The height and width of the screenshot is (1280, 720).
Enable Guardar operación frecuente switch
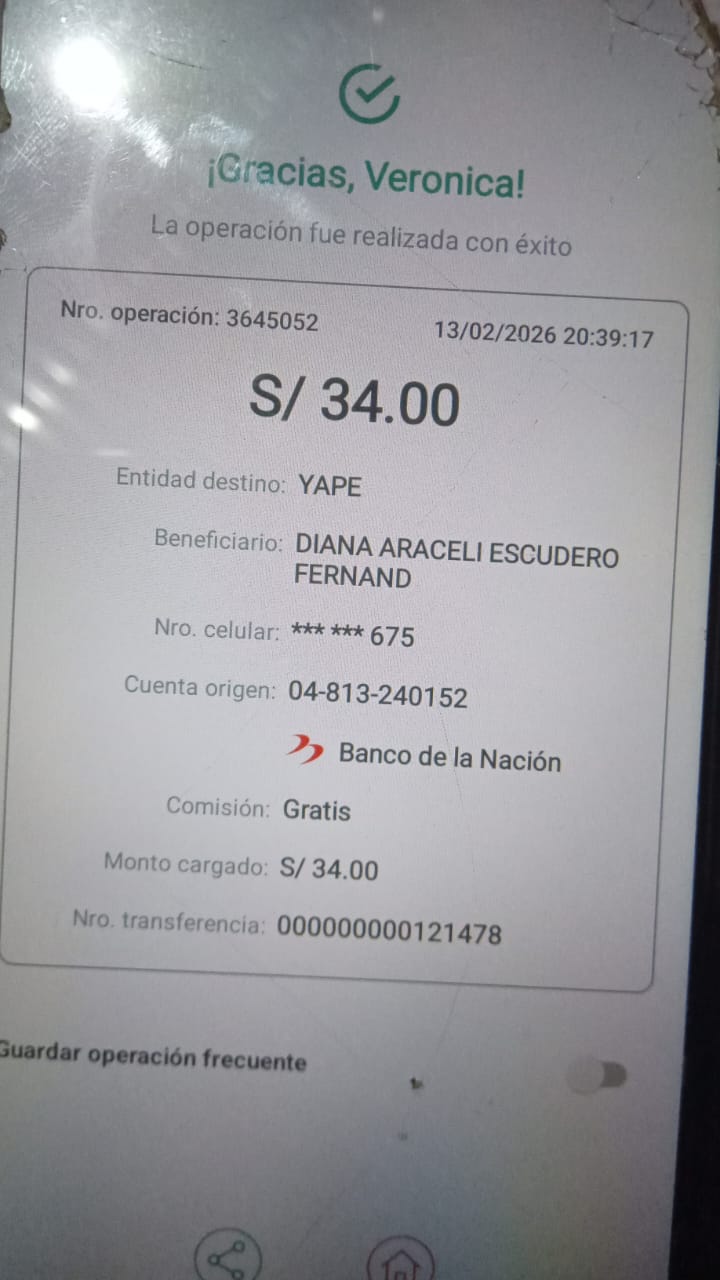598,1077
